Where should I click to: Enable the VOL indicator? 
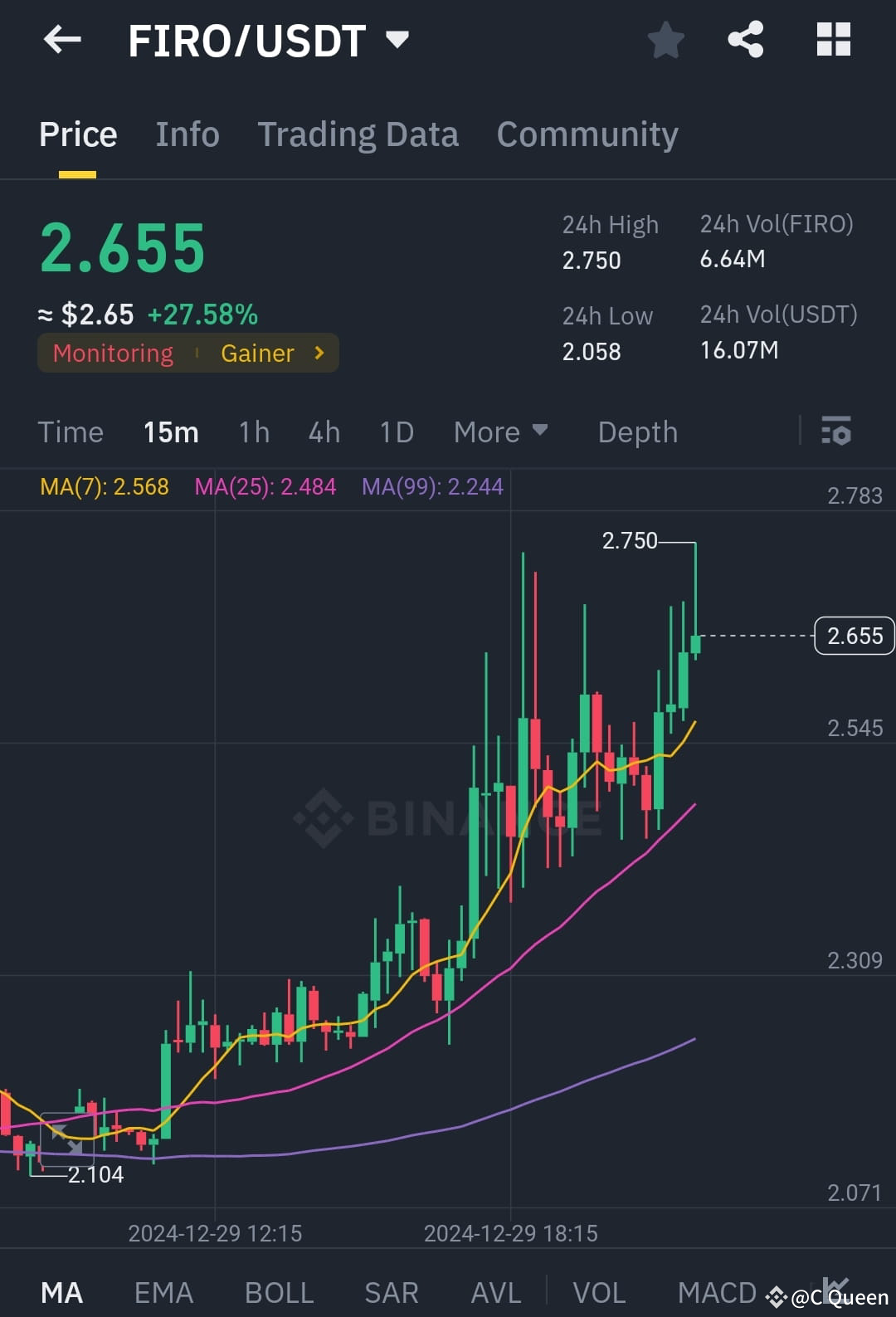point(599,1291)
